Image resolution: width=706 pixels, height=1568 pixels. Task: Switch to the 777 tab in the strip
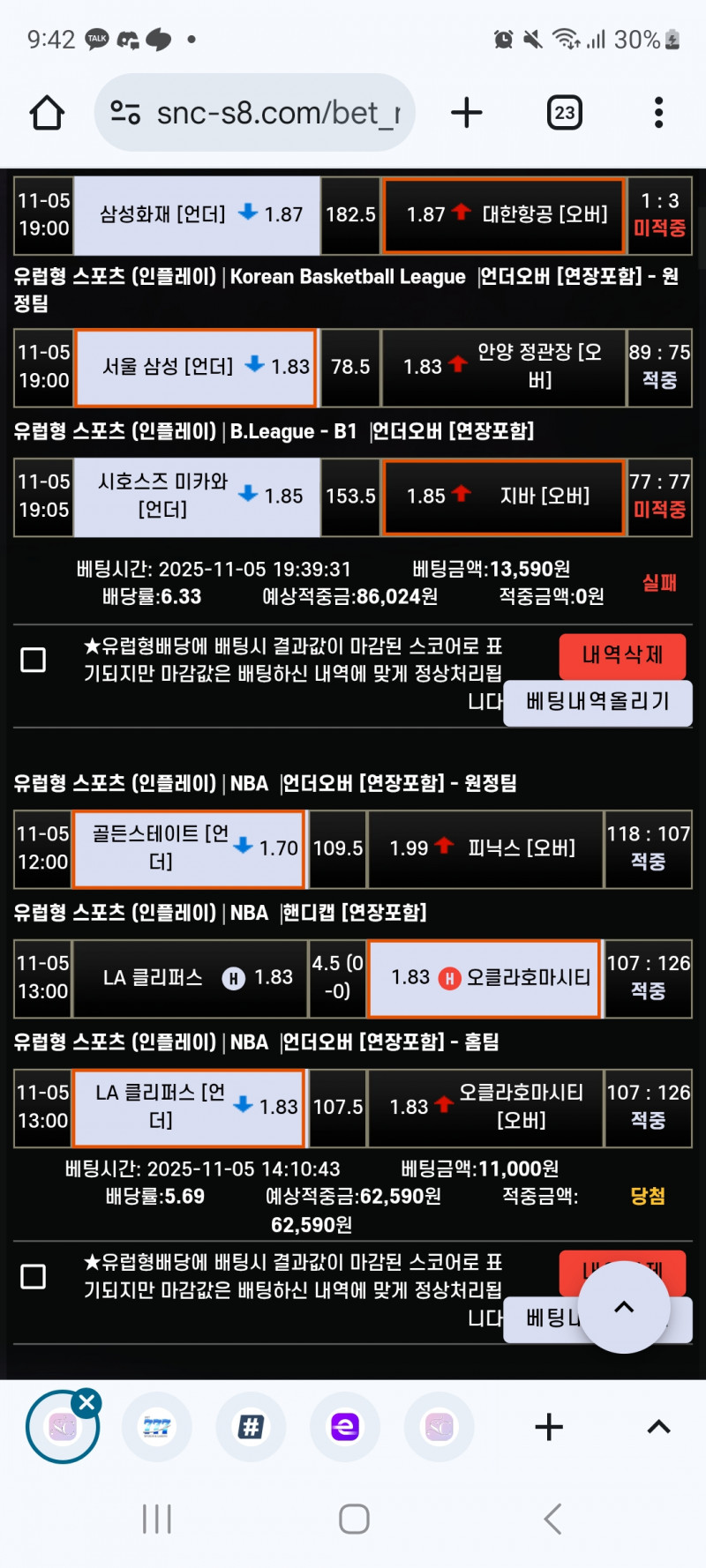click(x=156, y=1427)
